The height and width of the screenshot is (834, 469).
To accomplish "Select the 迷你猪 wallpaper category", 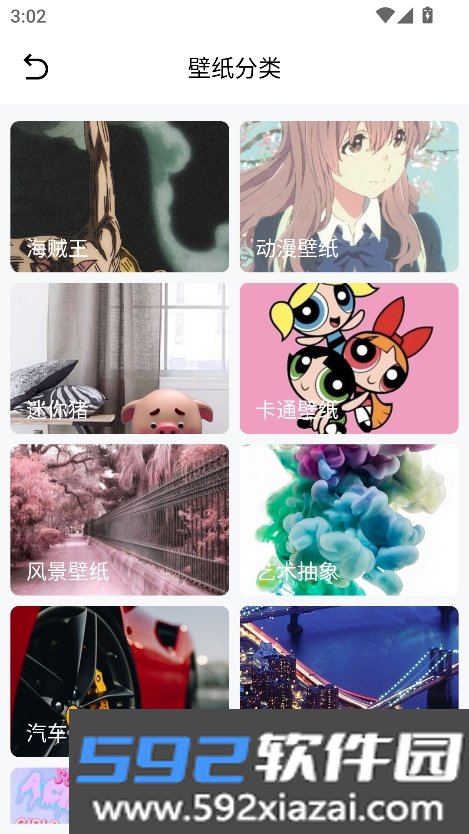I will tap(120, 358).
